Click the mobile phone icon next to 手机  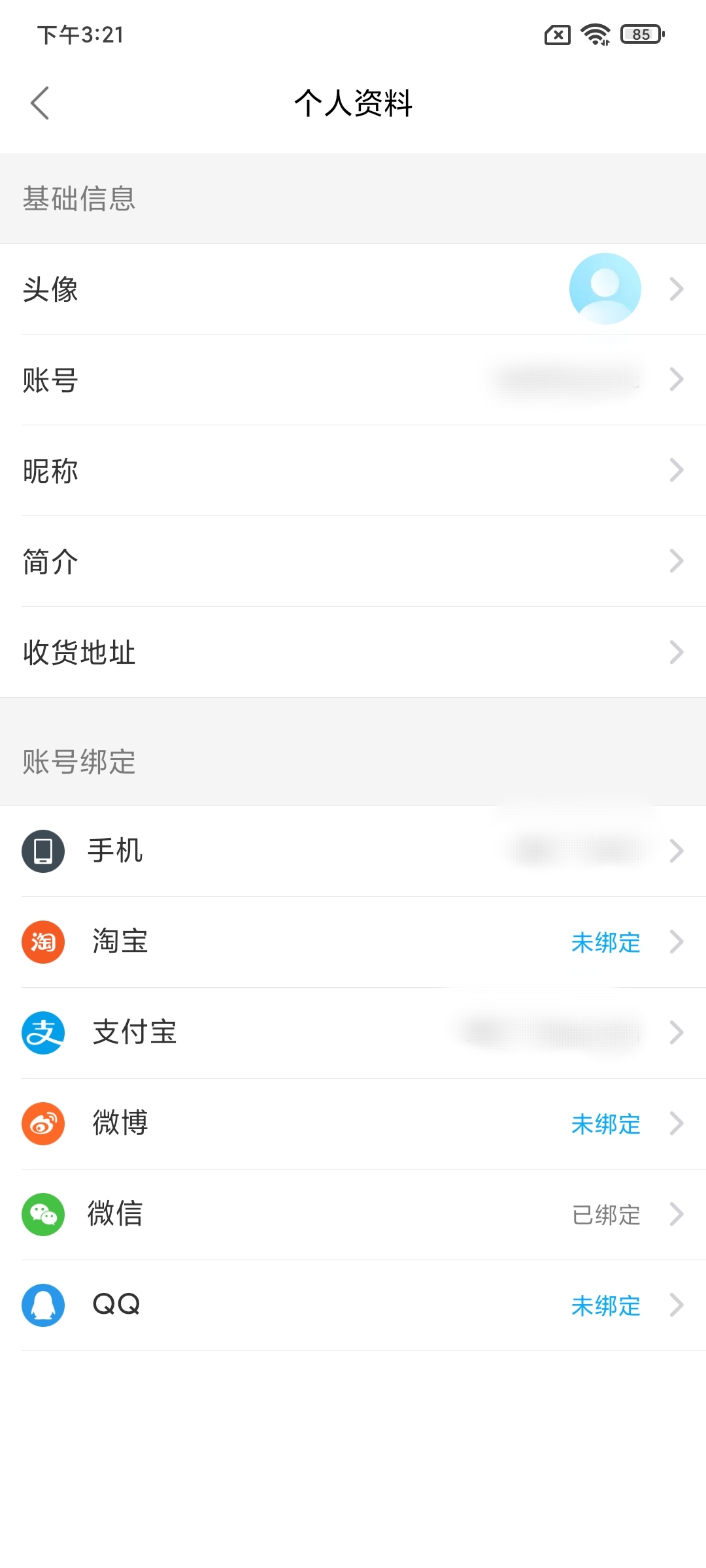pyautogui.click(x=43, y=851)
